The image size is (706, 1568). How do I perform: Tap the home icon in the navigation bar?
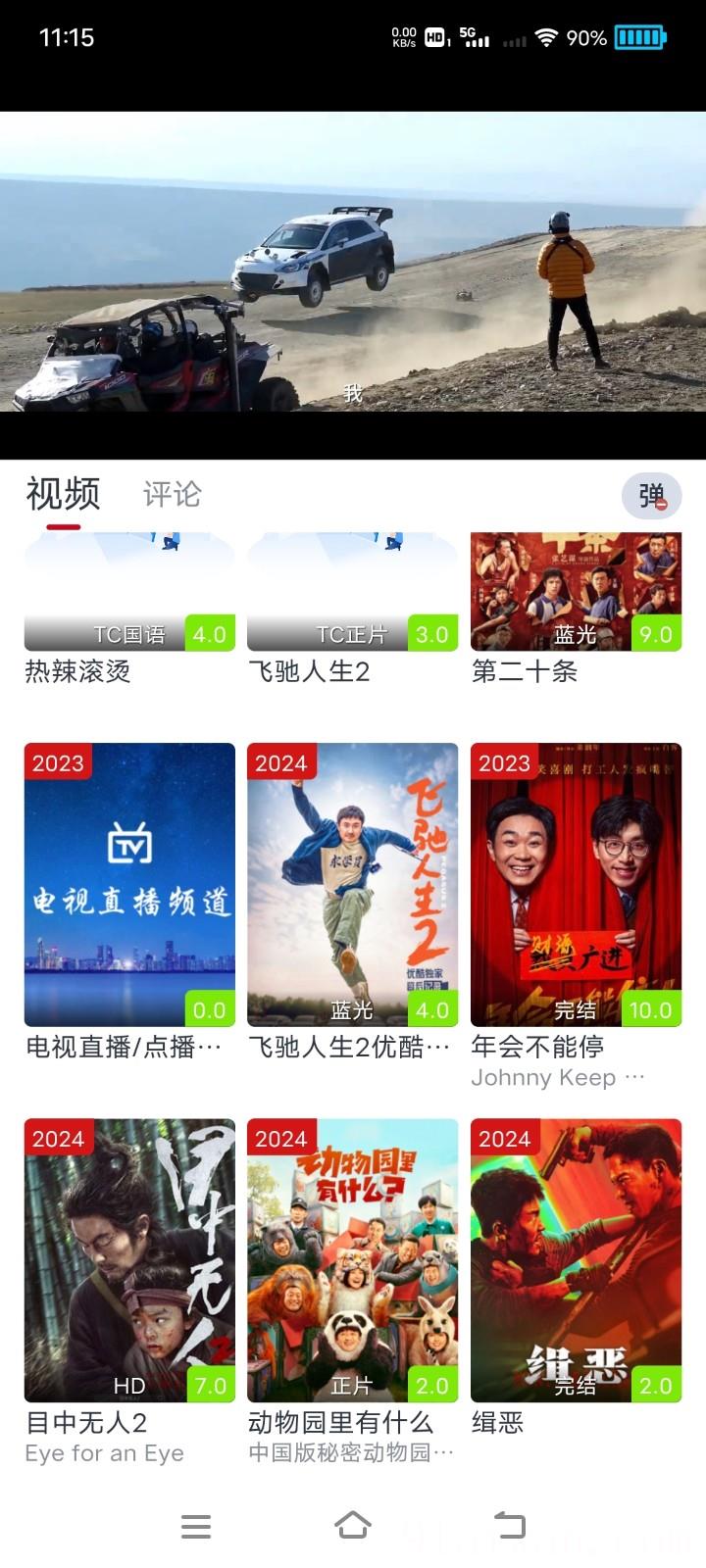[x=353, y=1526]
